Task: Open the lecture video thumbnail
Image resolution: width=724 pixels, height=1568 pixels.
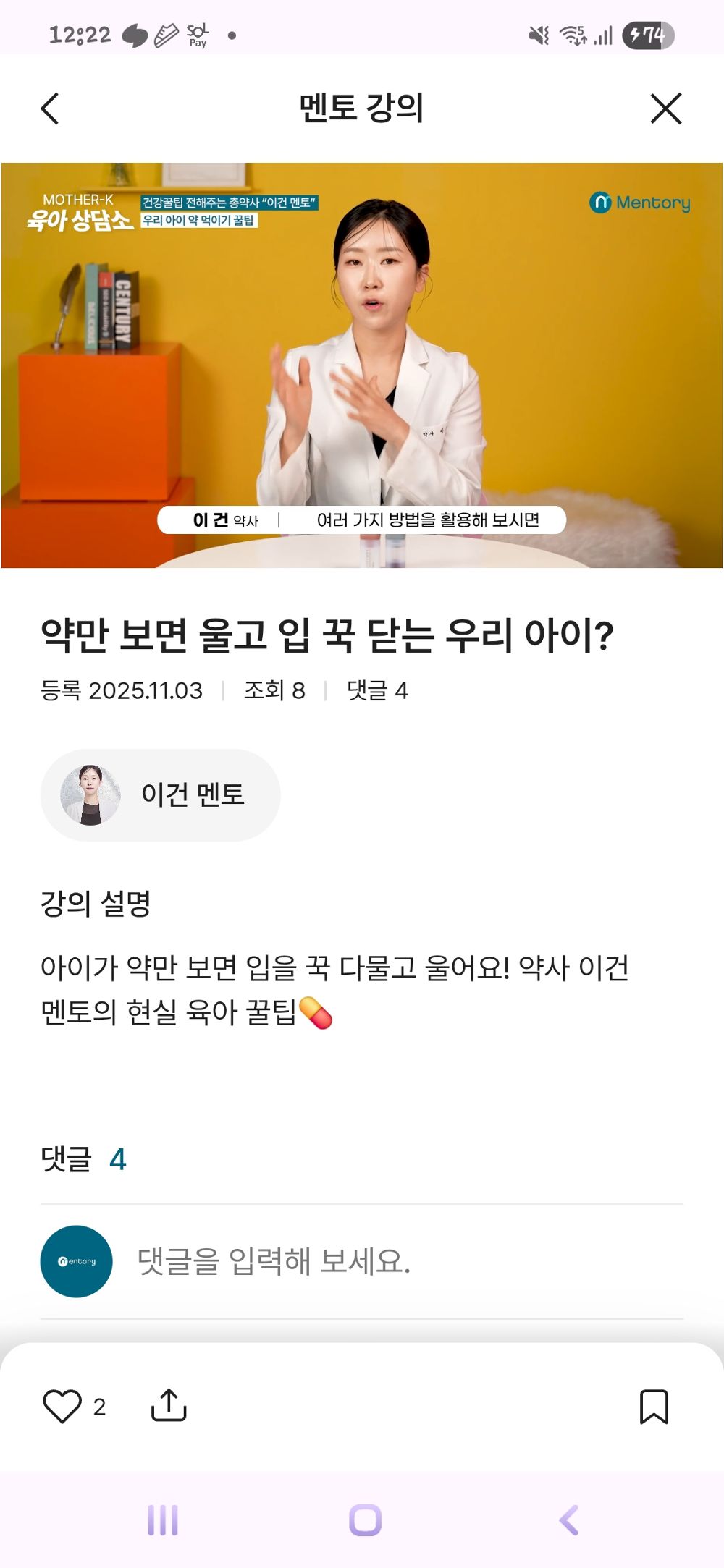Action: click(362, 365)
